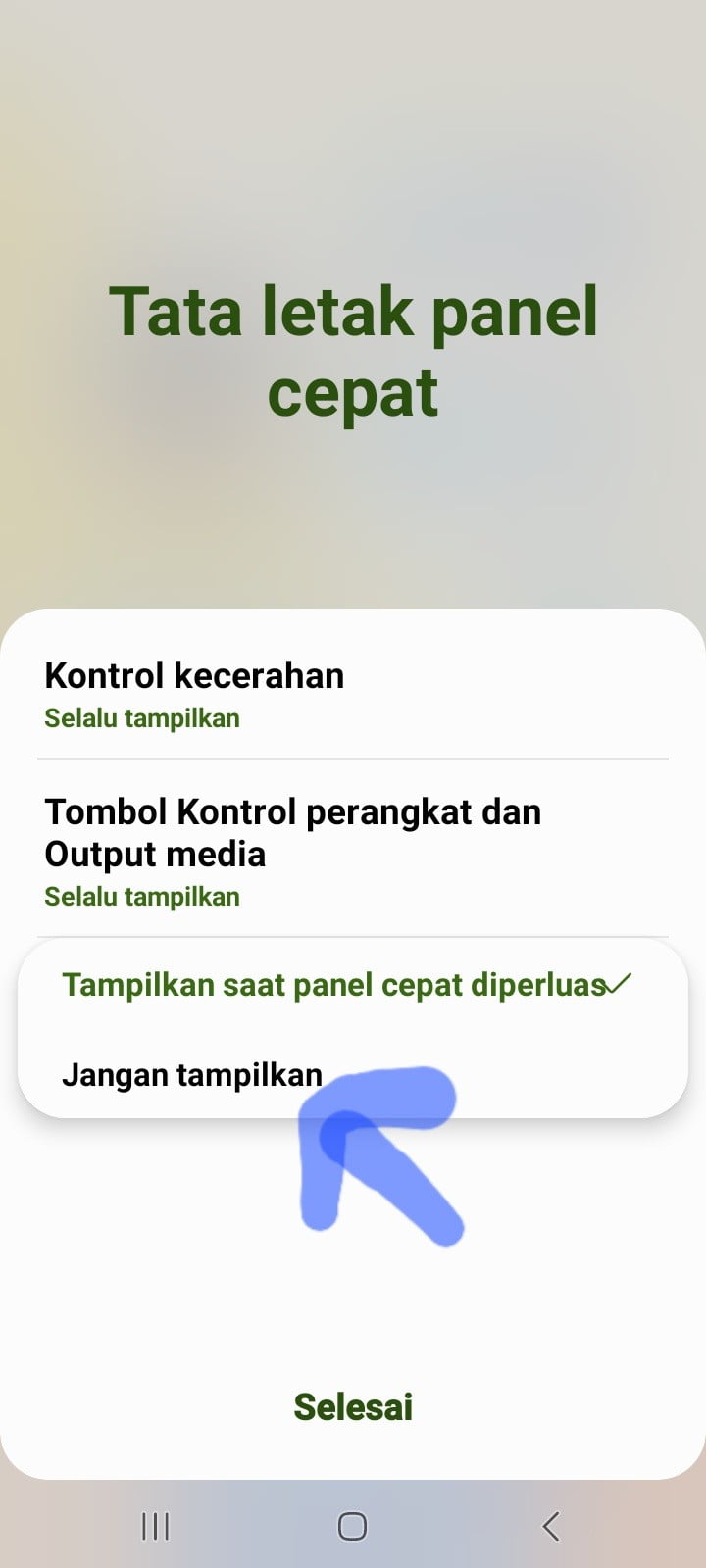Open the visibility dropdown for Tombol Kontrol perangkat
This screenshot has height=1568, width=706.
point(141,896)
